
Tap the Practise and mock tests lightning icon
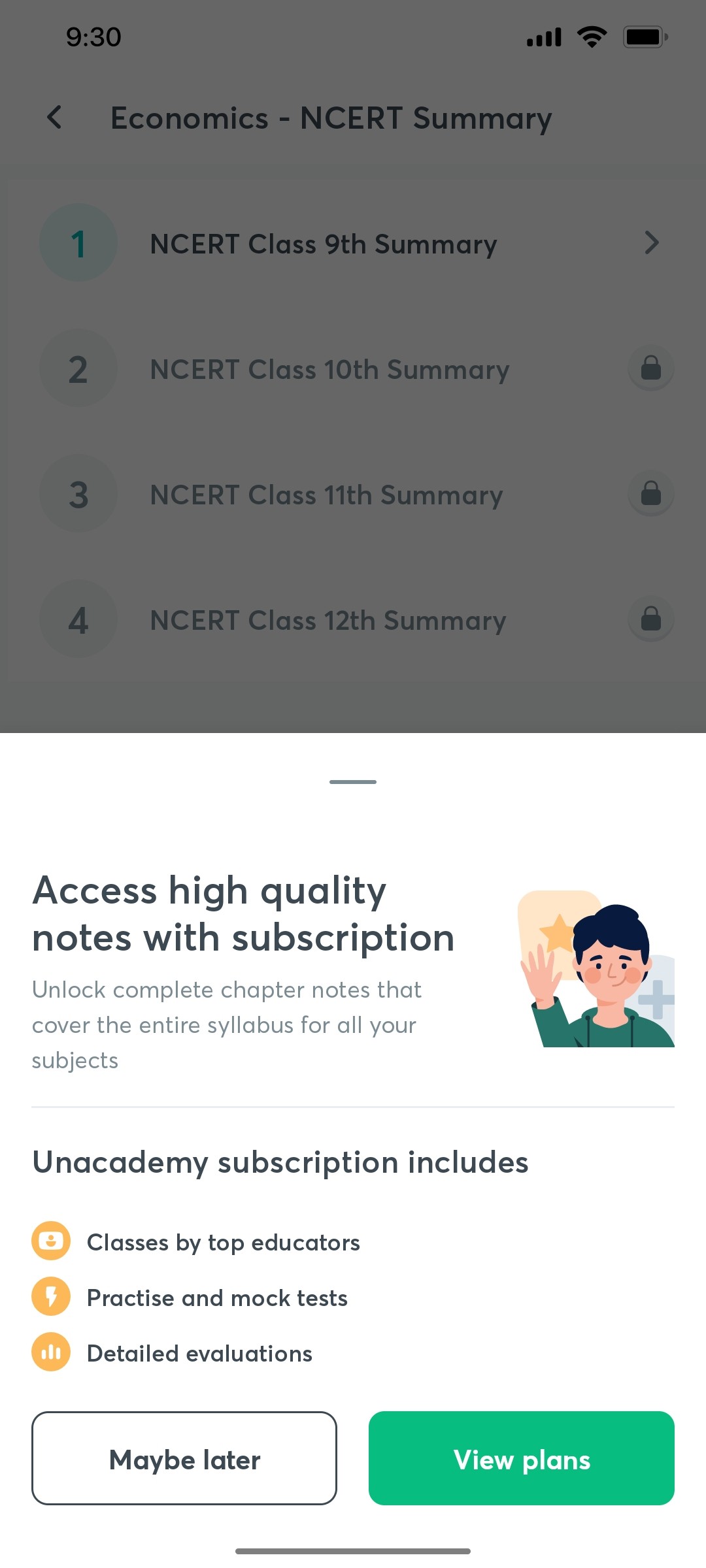50,1296
